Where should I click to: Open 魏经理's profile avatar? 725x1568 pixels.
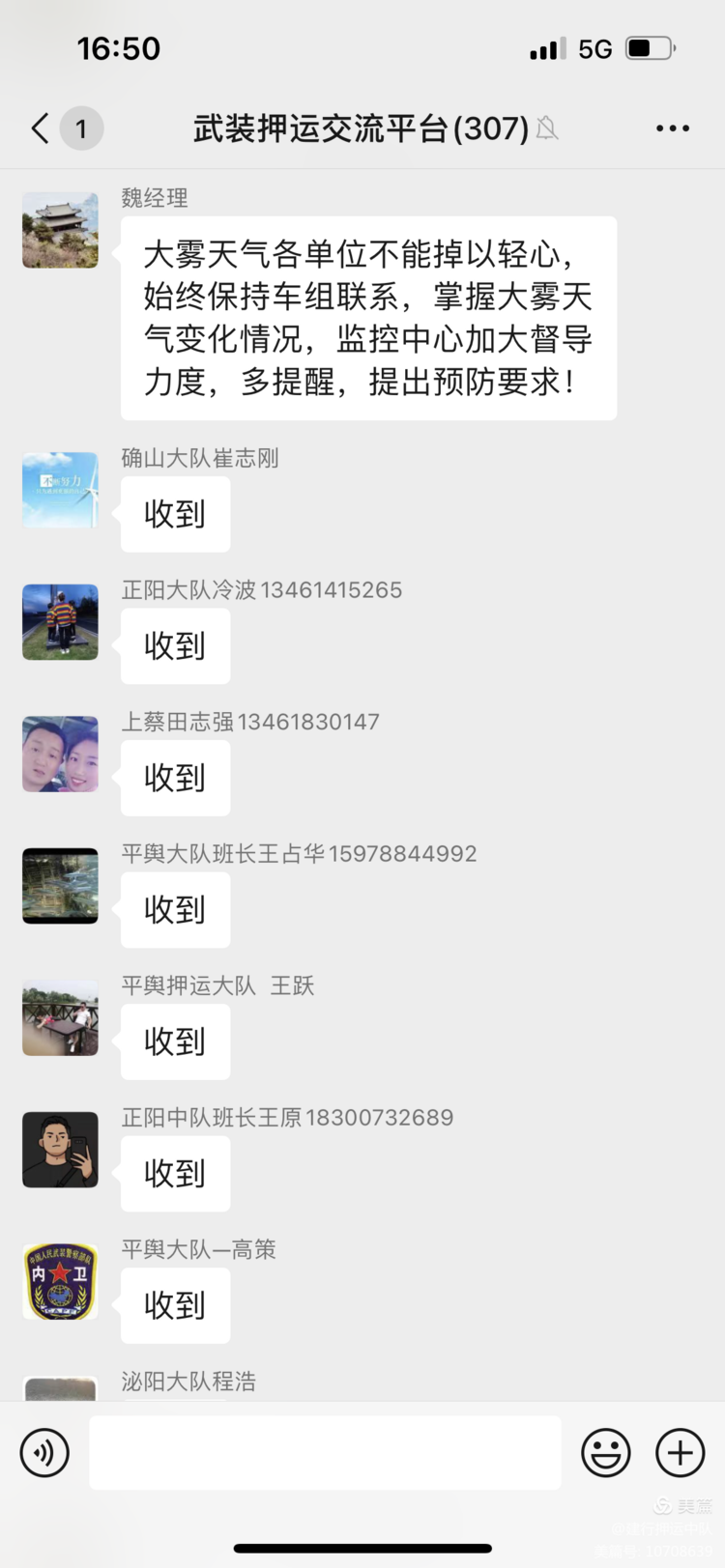point(60,230)
